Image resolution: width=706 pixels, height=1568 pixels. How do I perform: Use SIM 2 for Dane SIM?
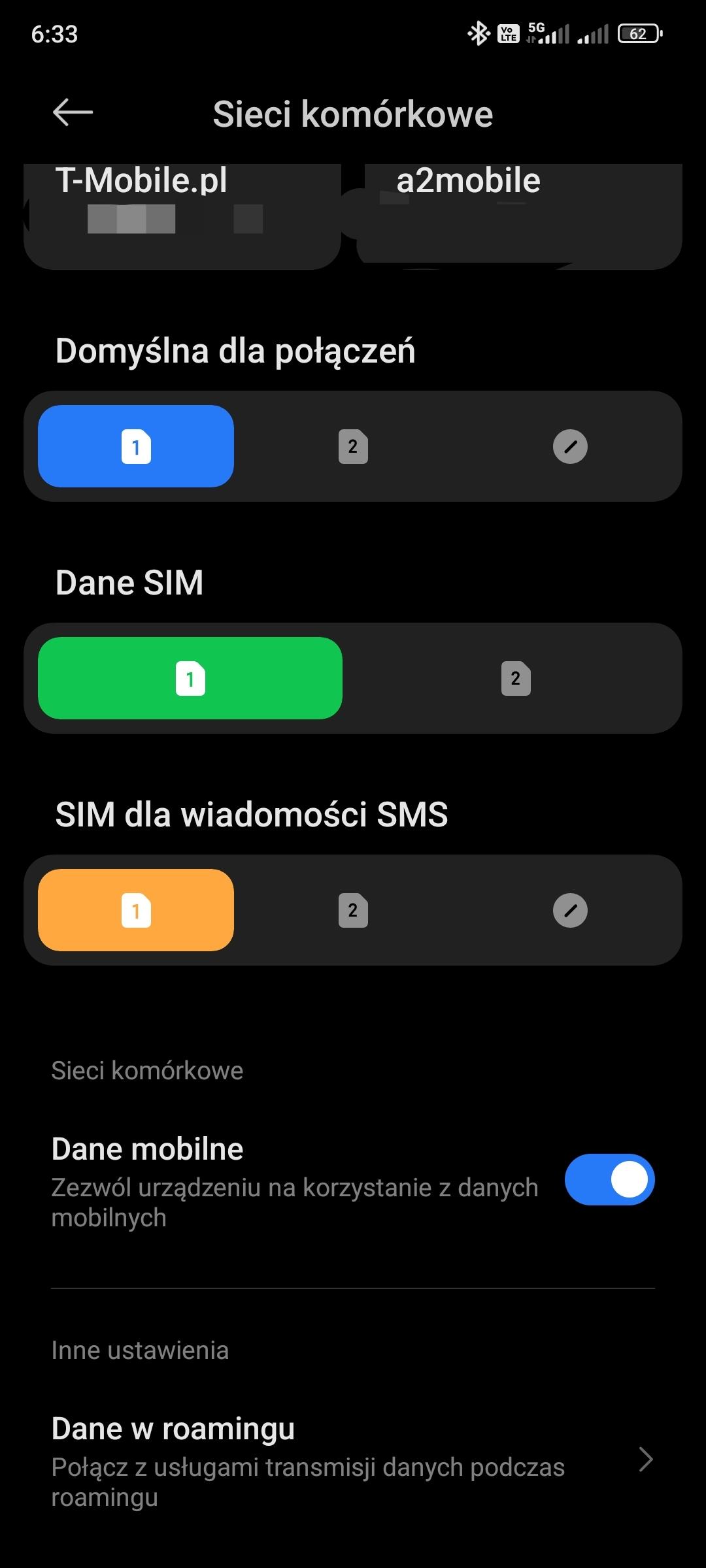[516, 678]
